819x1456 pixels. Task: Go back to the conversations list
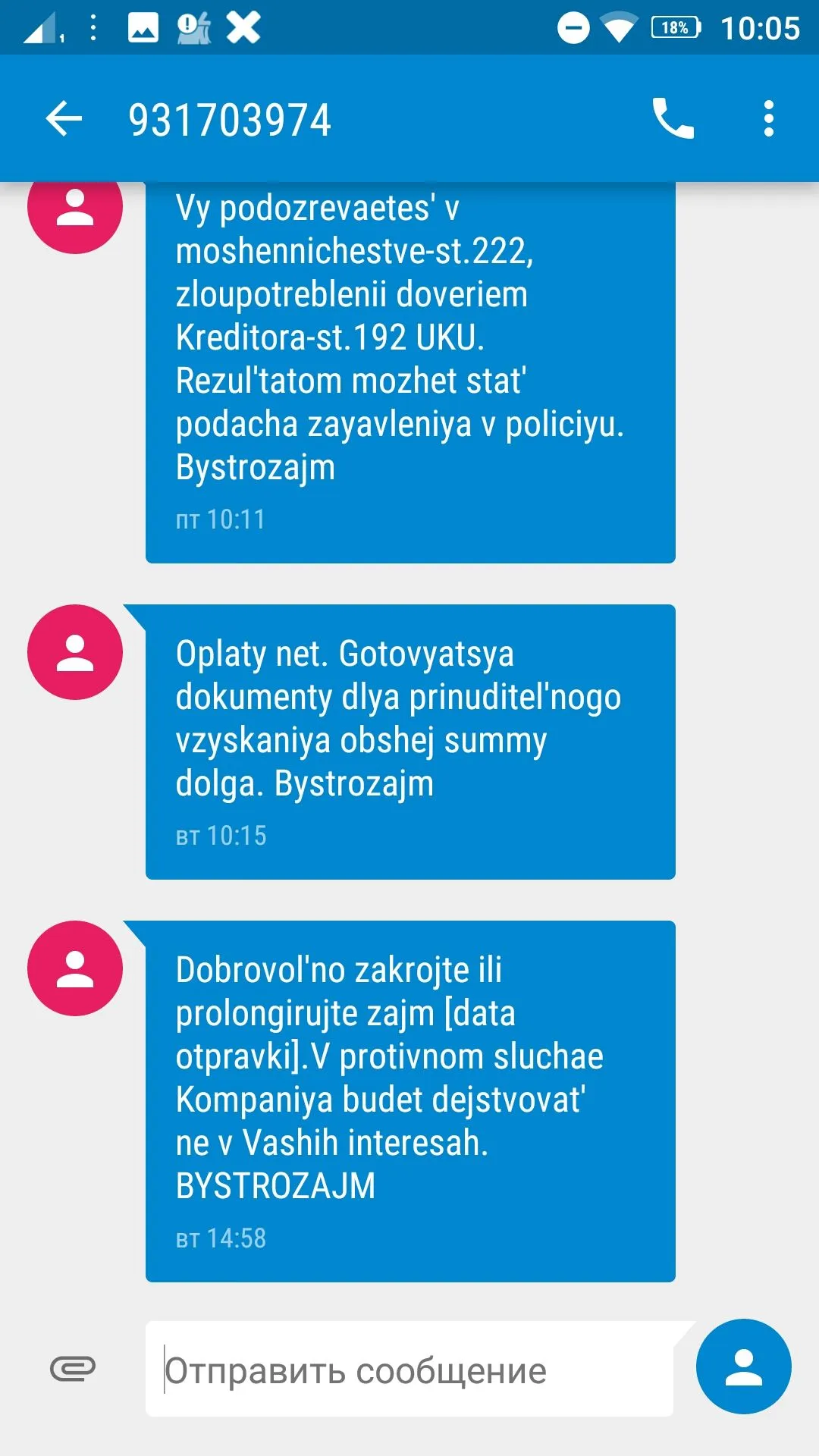(64, 119)
